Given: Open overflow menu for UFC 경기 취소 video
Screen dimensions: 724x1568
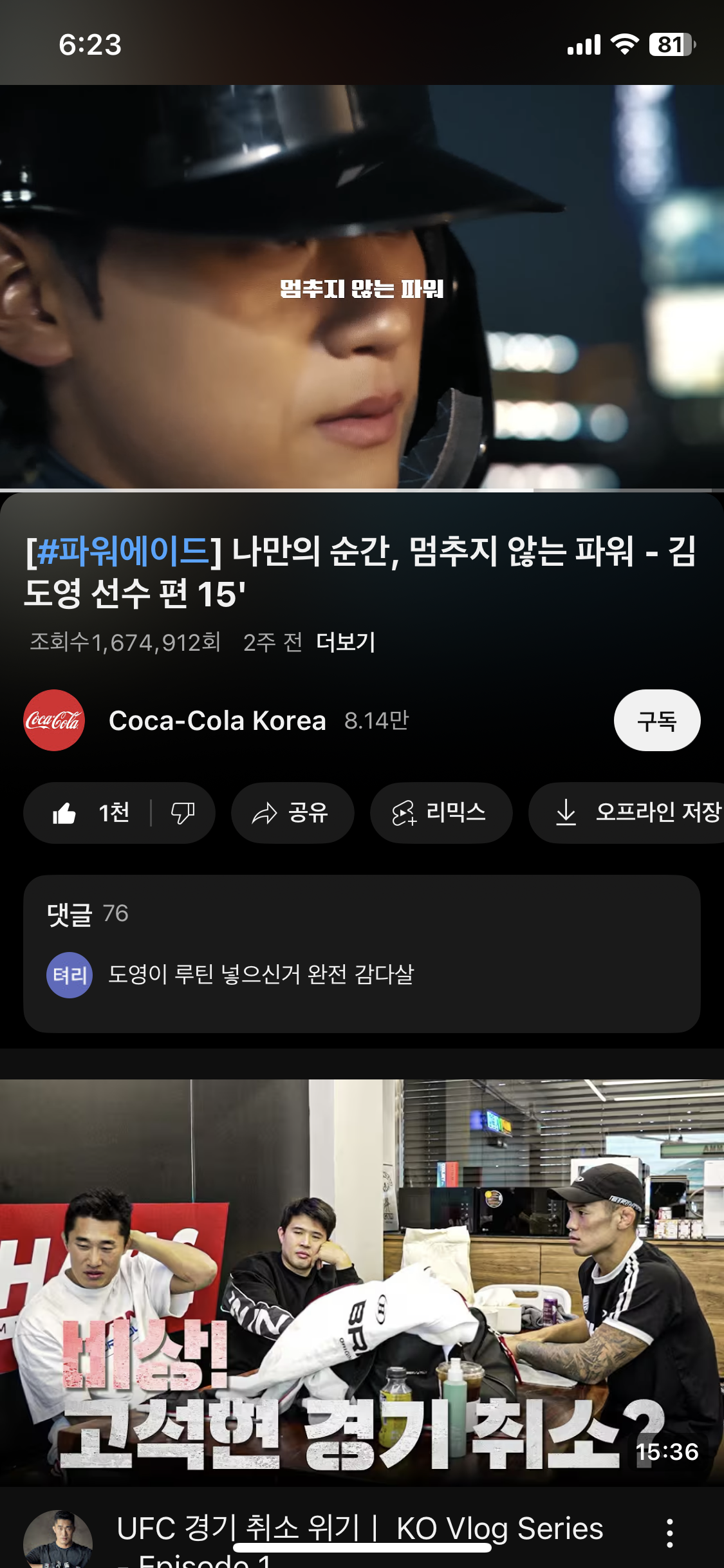Looking at the screenshot, I should pos(669,1533).
